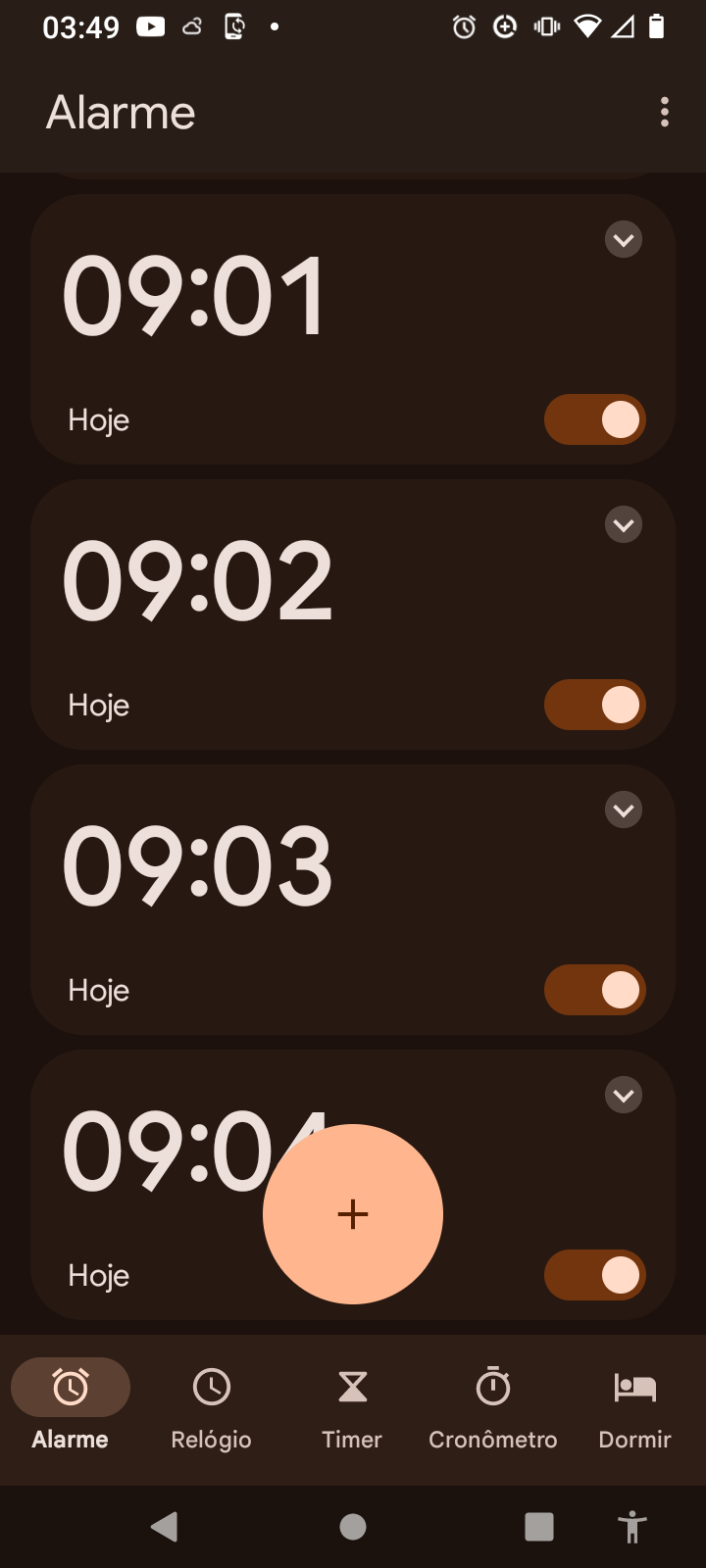Go back using the system back button

pyautogui.click(x=165, y=1527)
